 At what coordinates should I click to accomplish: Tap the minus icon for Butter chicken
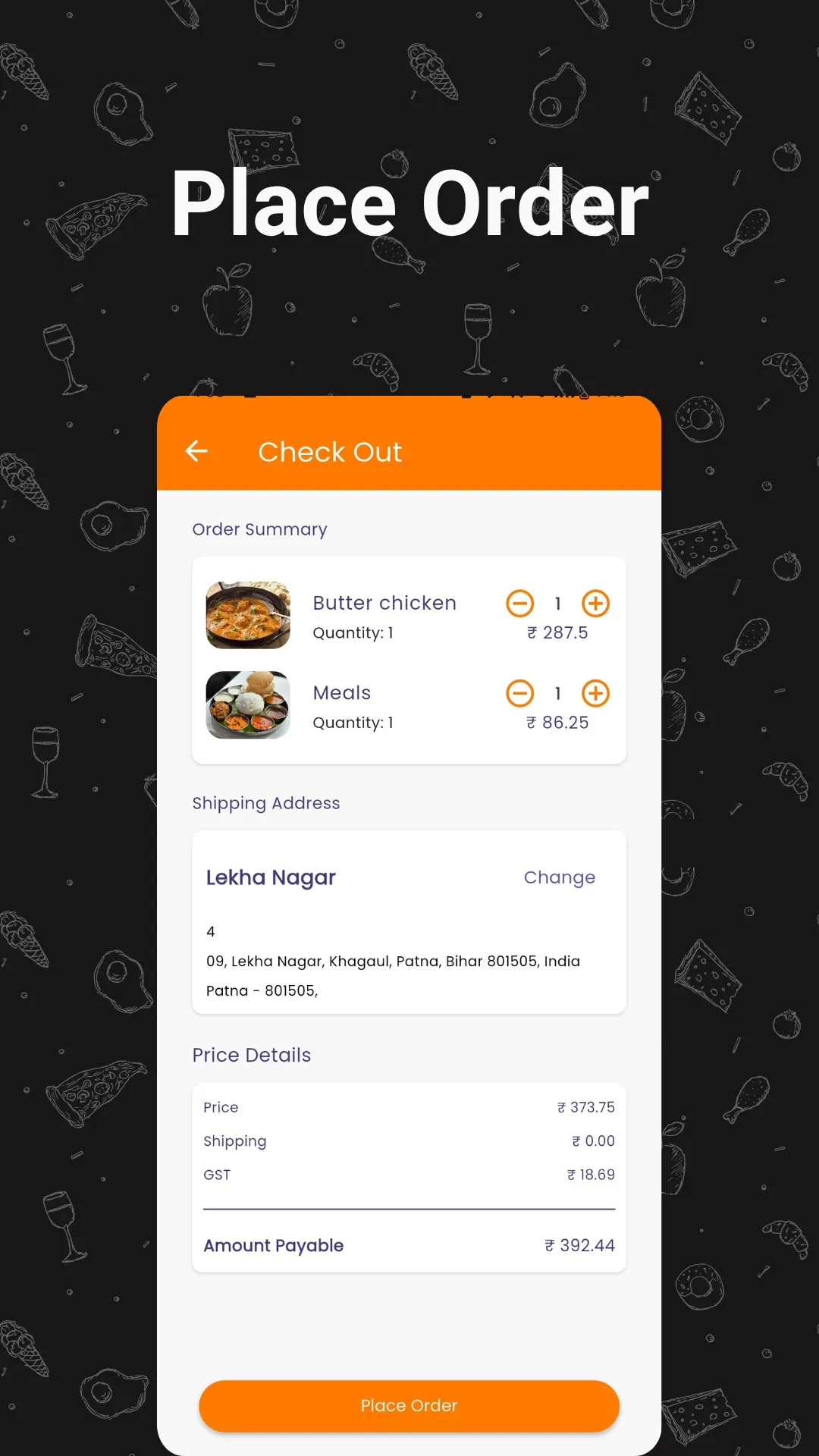coord(519,604)
